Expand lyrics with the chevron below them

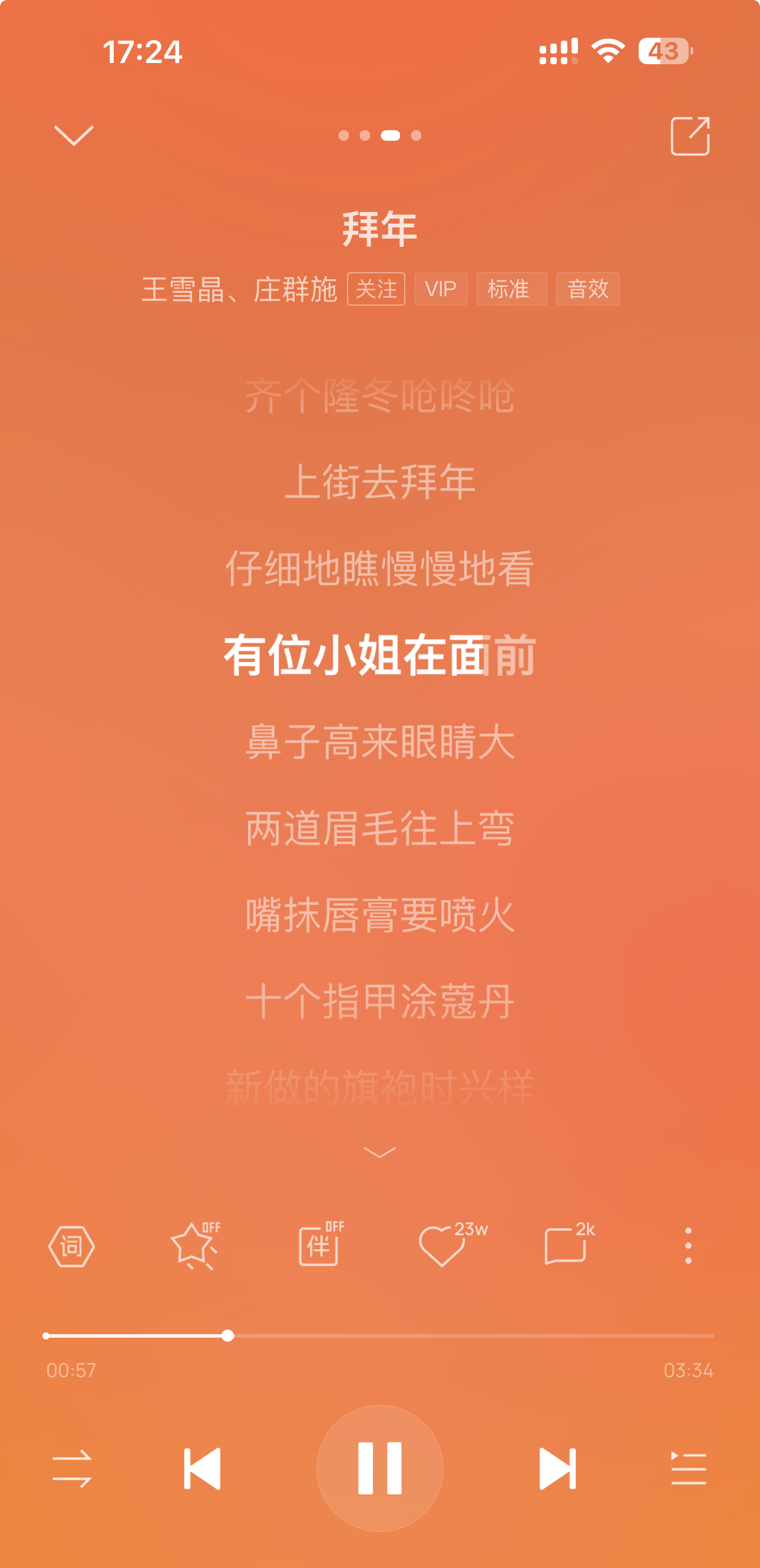pyautogui.click(x=379, y=1152)
